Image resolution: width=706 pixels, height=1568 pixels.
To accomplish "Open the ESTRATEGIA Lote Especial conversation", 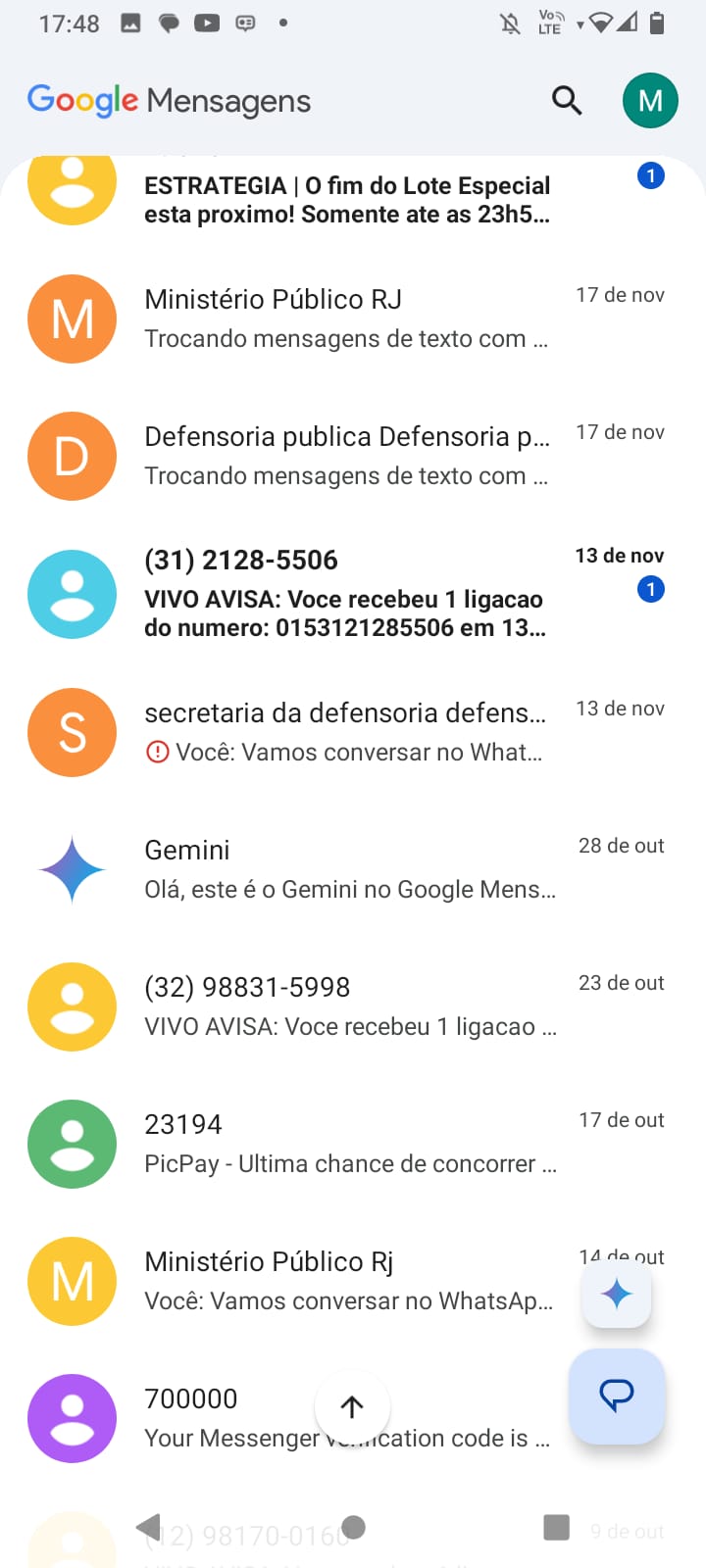I will pos(347,199).
